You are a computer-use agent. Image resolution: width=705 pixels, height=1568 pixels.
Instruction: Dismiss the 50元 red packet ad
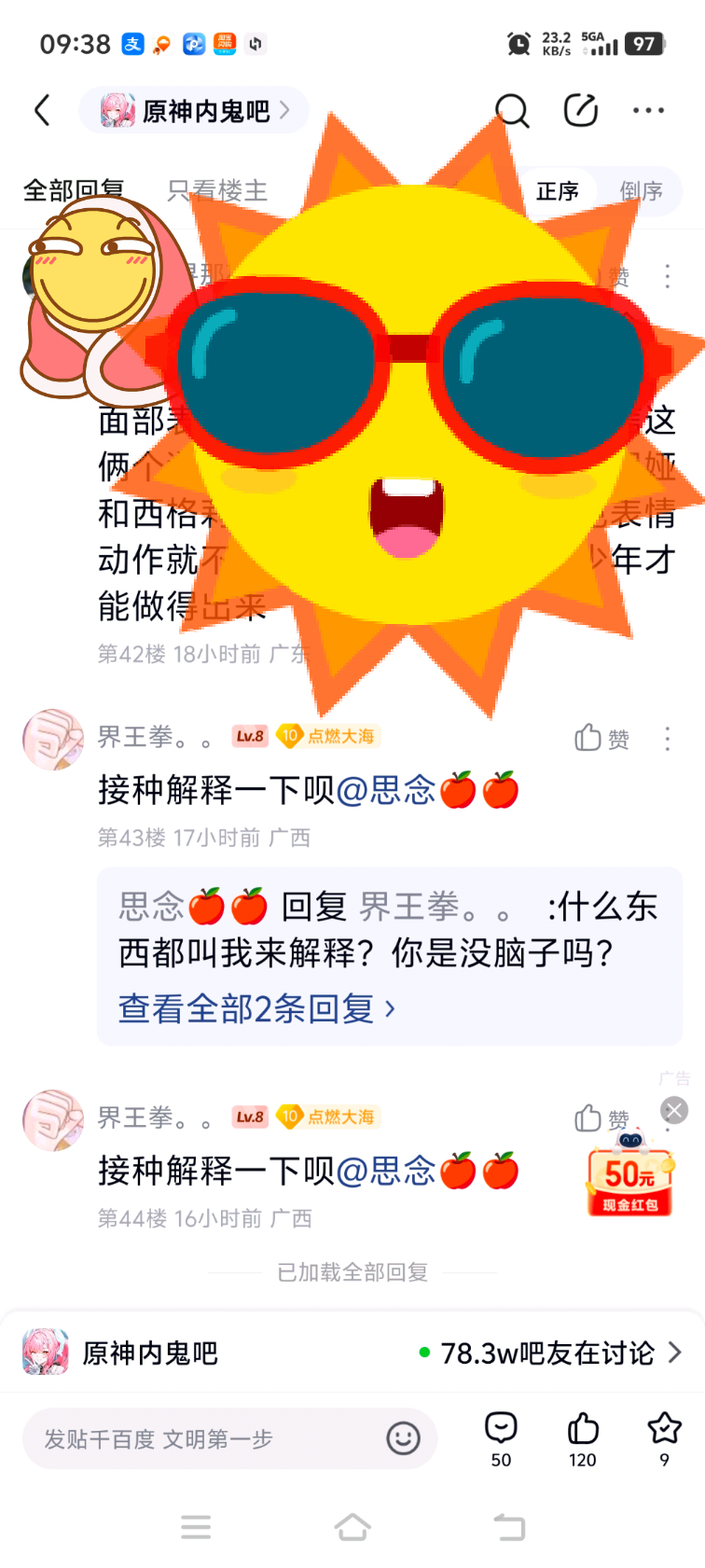[x=674, y=1110]
